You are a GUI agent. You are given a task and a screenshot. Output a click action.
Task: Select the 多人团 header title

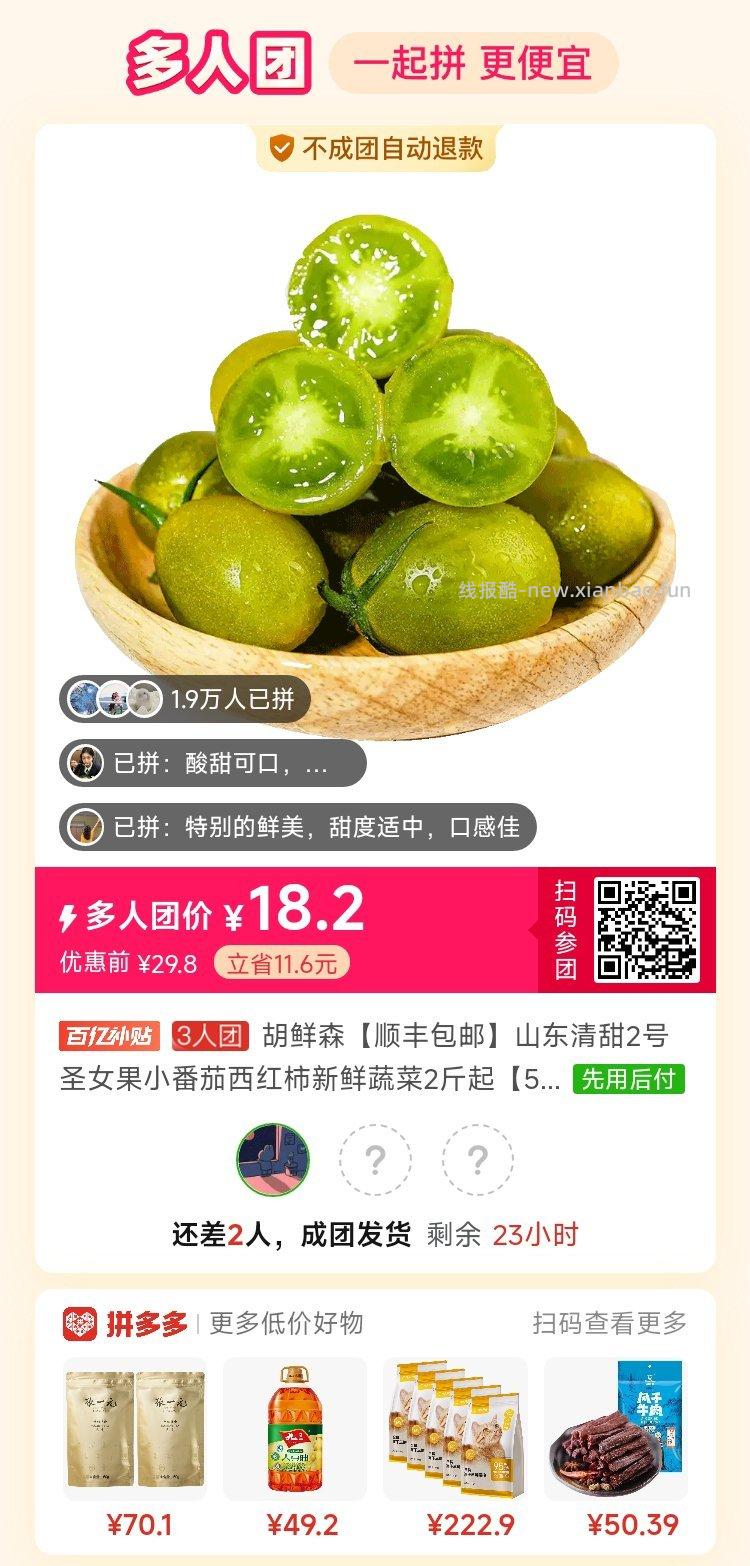coord(218,58)
